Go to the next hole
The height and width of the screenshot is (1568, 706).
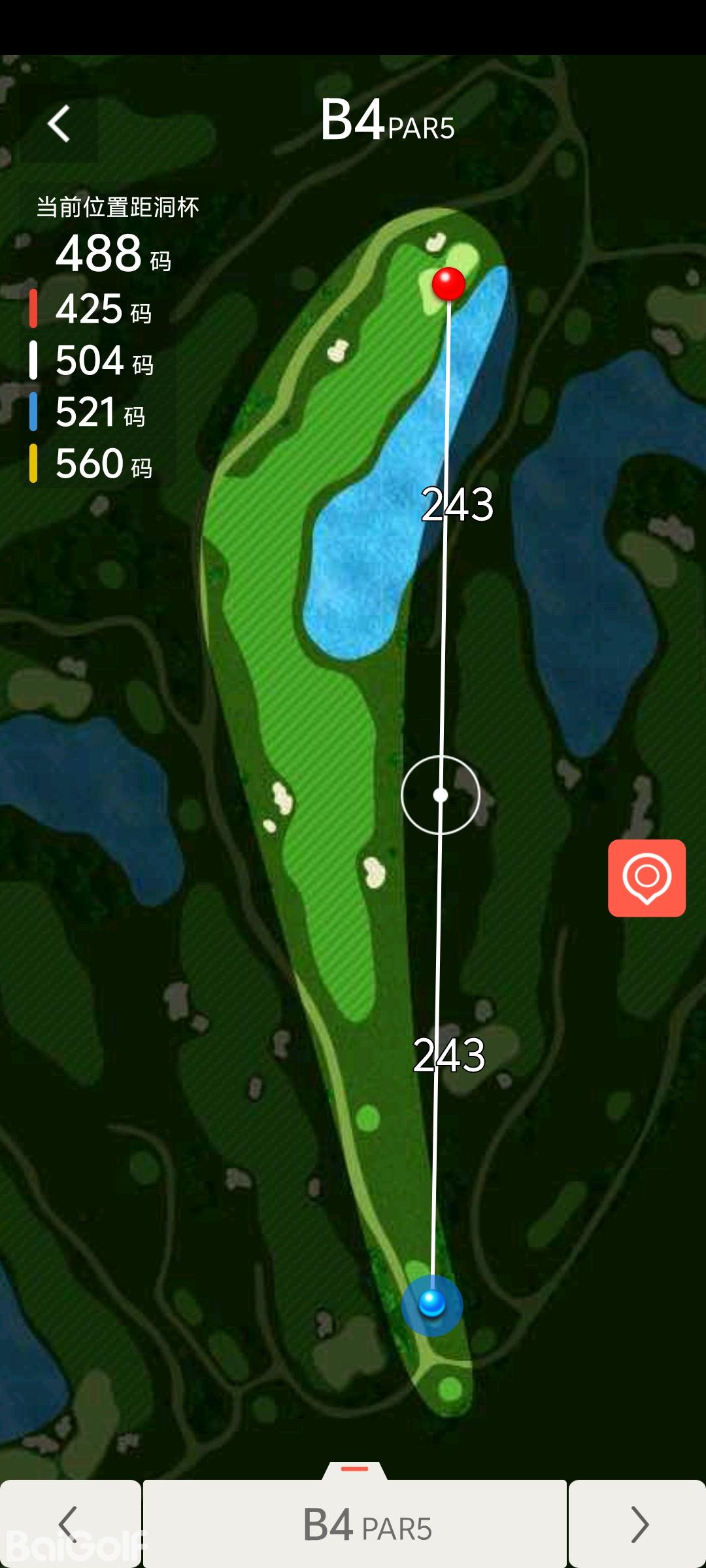click(x=638, y=1524)
